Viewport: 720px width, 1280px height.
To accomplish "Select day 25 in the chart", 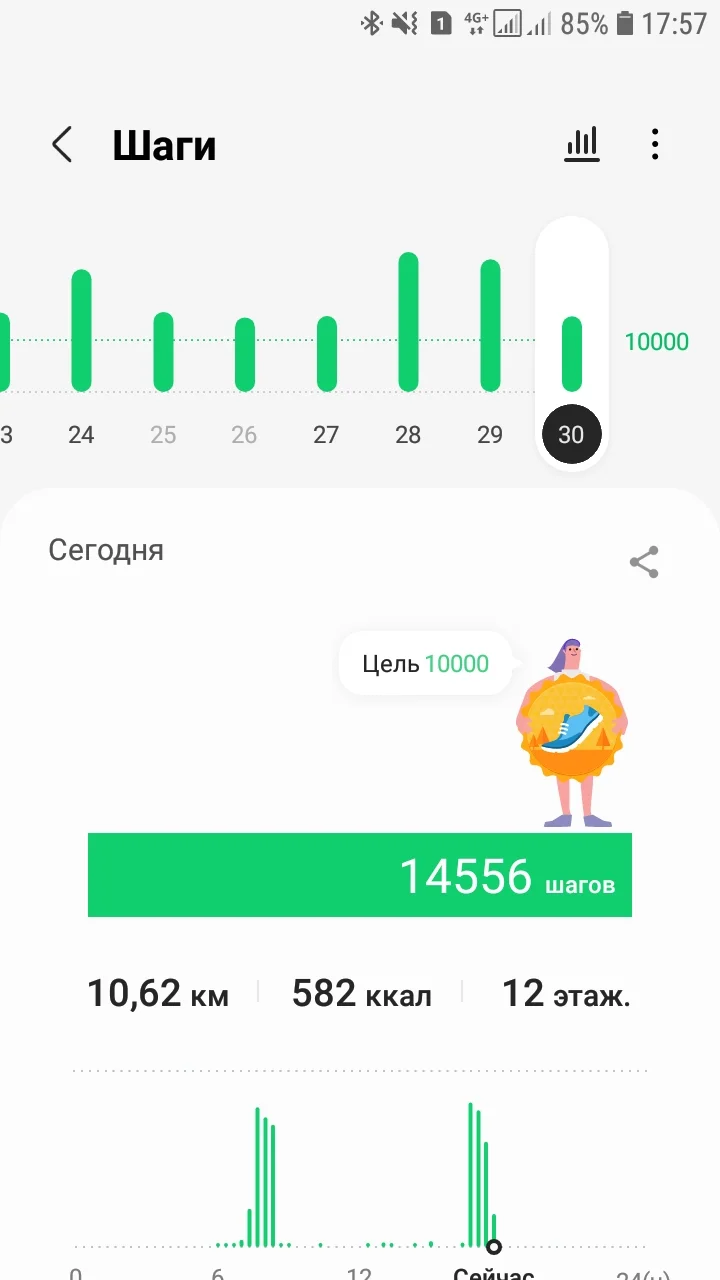I will [x=163, y=352].
